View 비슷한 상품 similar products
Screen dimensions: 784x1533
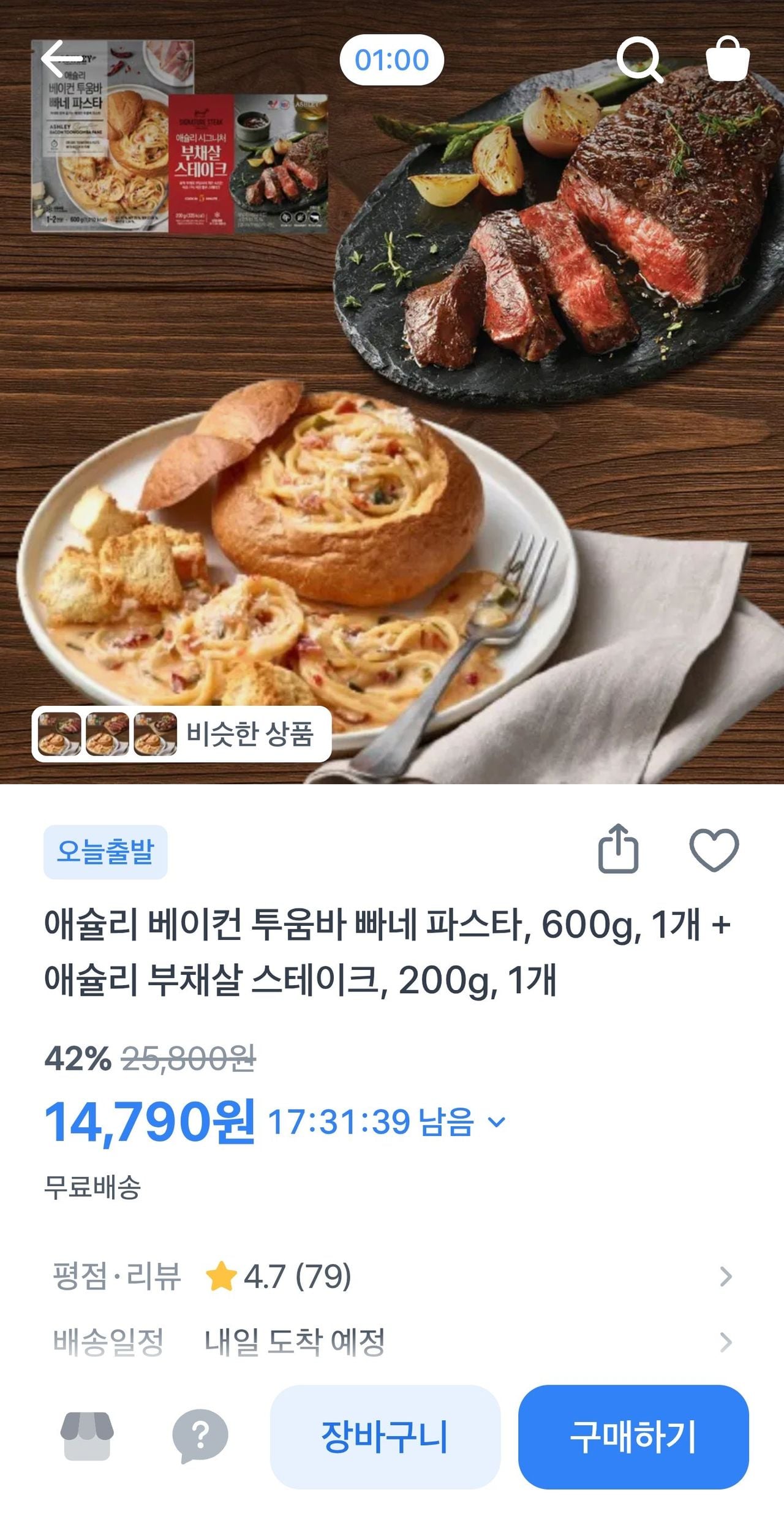(182, 733)
